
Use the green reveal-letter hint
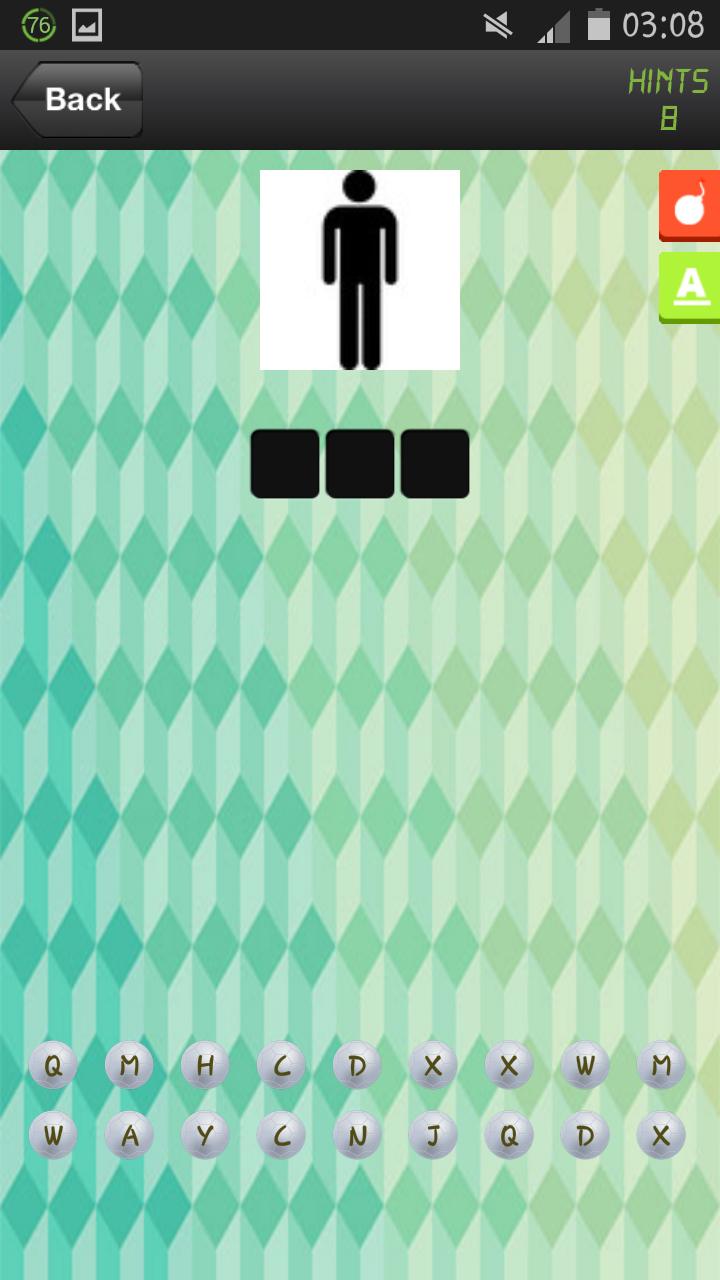pyautogui.click(x=690, y=287)
